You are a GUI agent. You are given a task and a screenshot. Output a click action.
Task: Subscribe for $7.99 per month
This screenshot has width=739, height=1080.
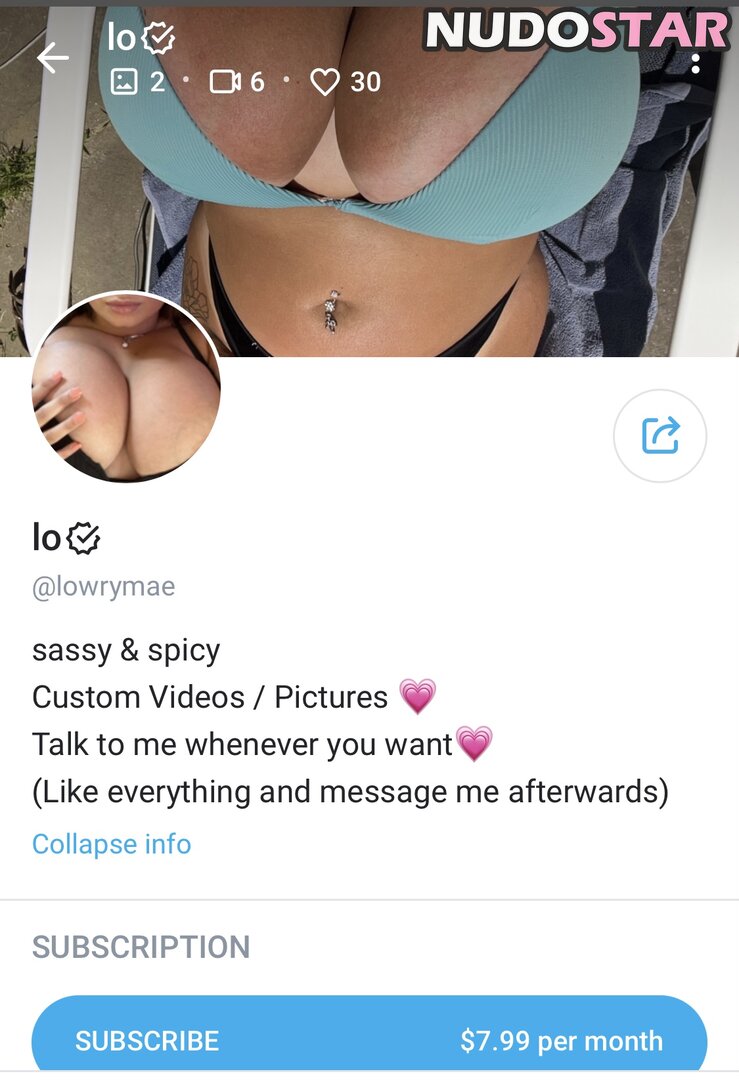point(369,1039)
